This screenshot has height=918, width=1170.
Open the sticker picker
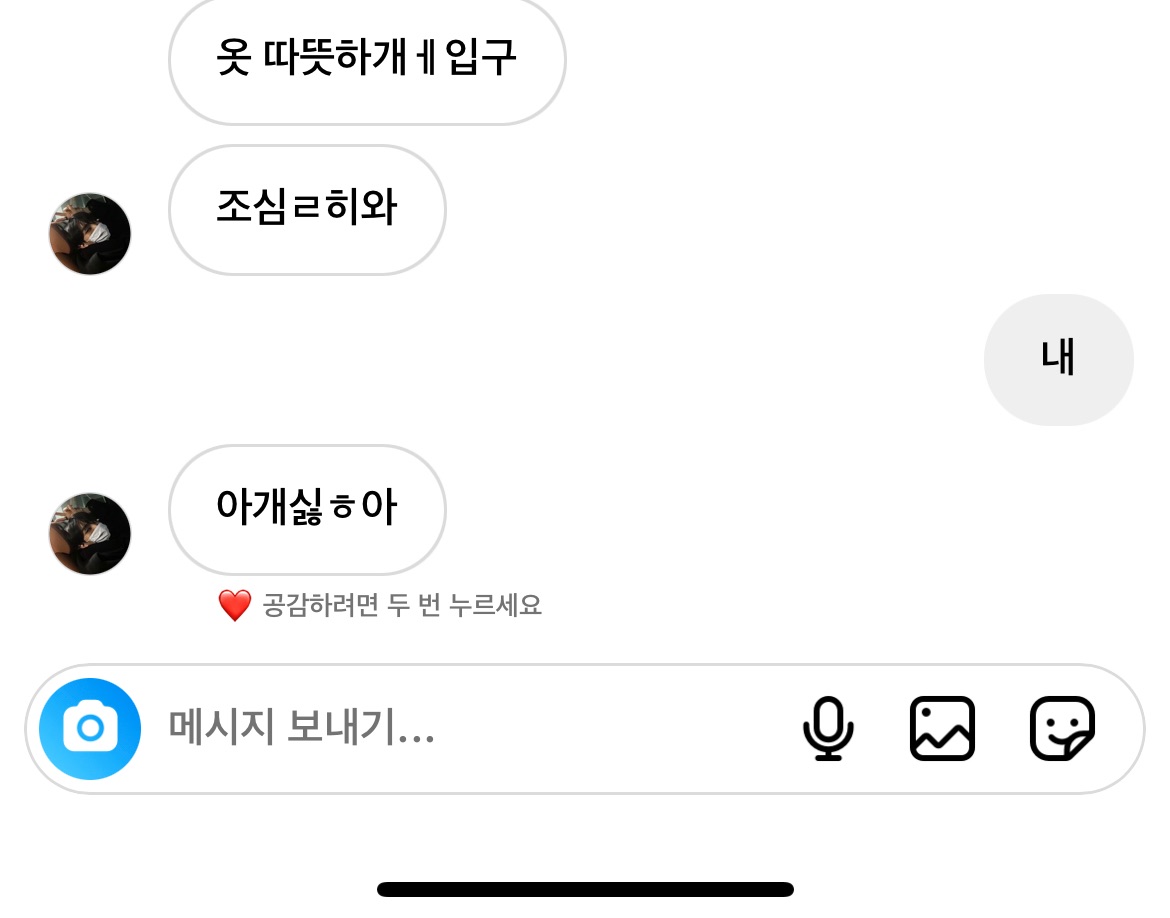pyautogui.click(x=1062, y=728)
